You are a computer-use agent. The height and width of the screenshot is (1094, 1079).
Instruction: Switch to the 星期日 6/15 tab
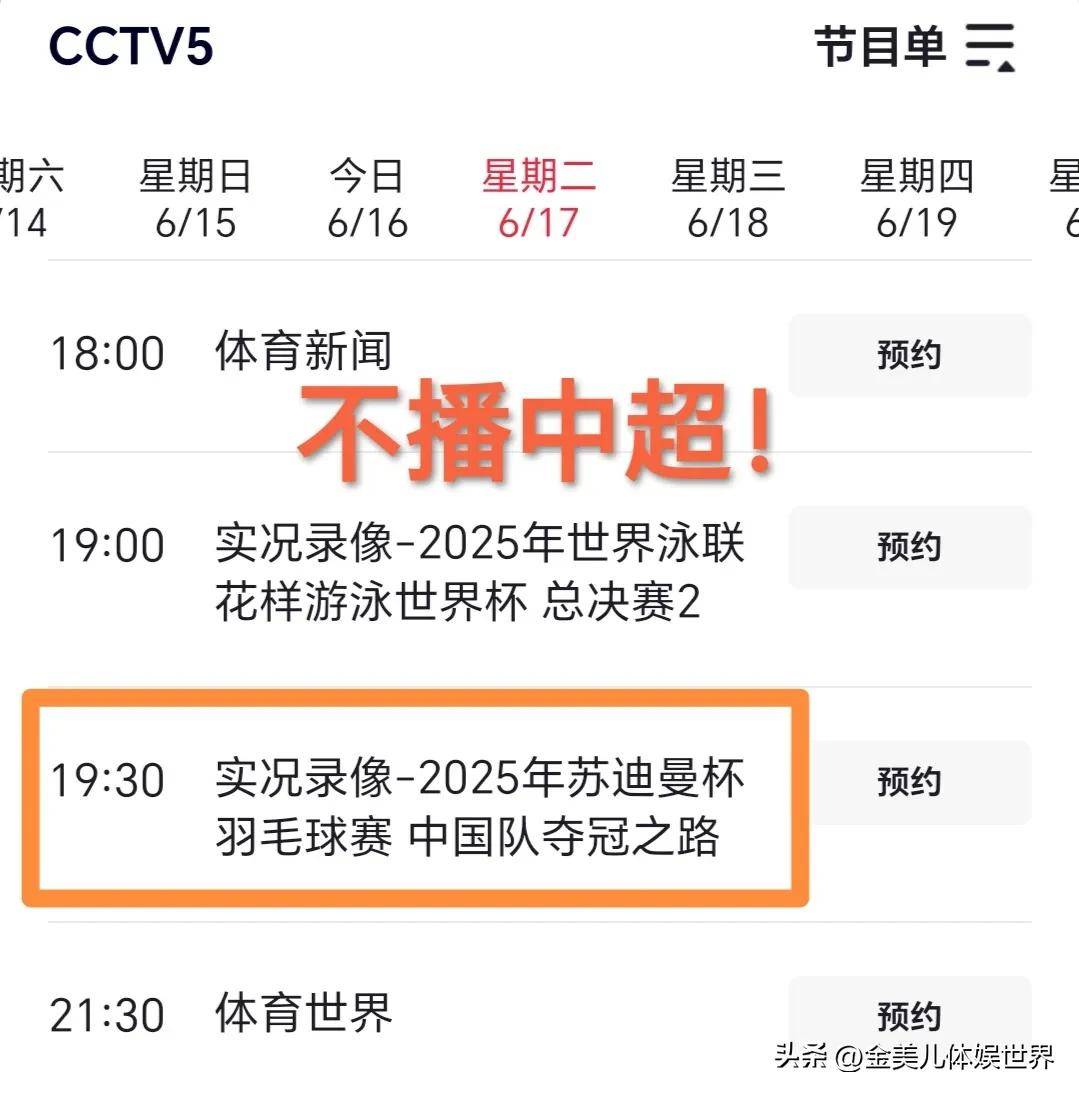coord(195,199)
